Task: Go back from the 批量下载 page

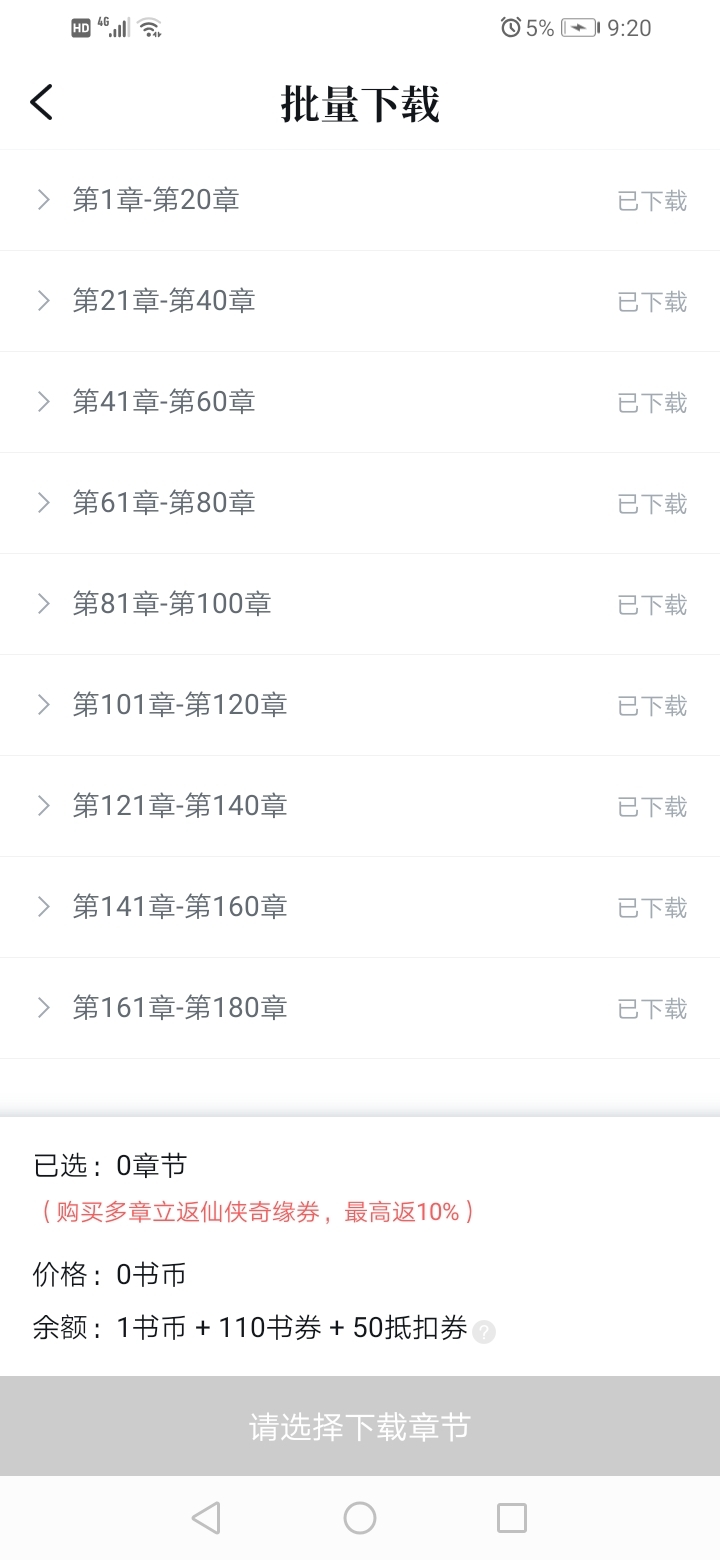Action: (41, 102)
